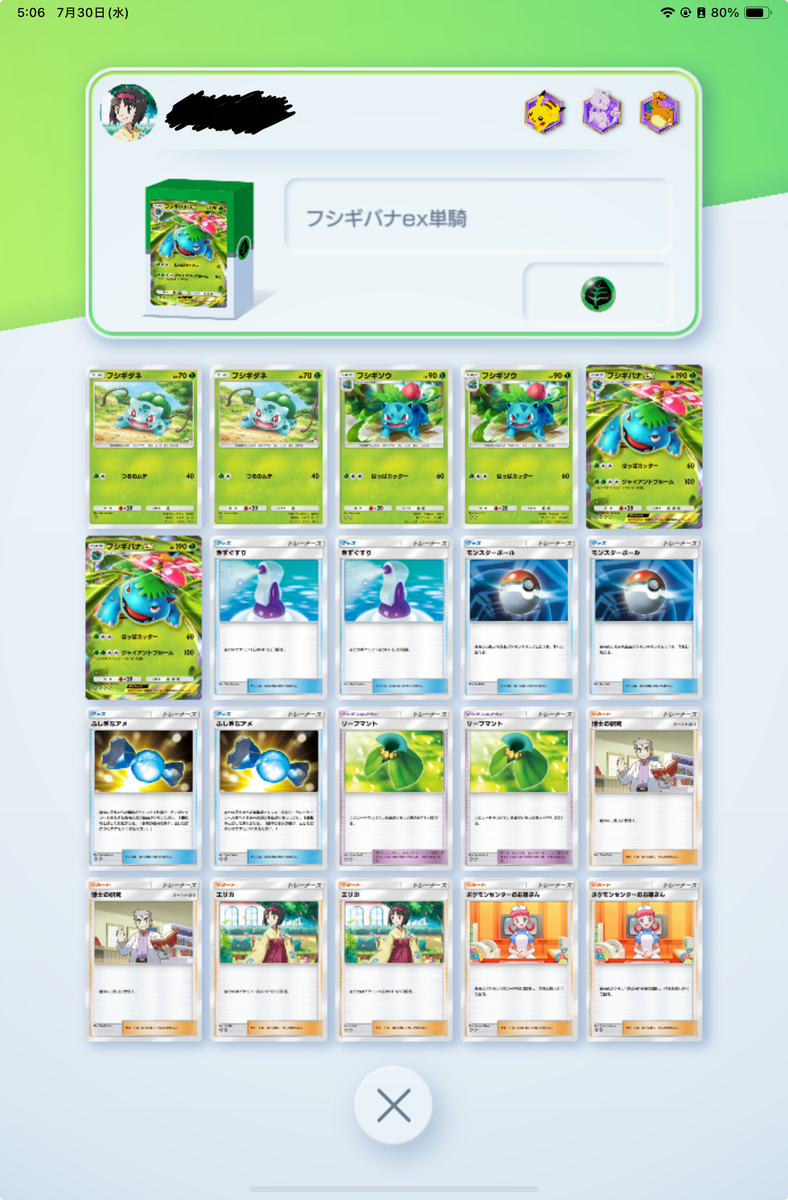Close the deck view with the X button
The image size is (788, 1200).
click(x=393, y=1105)
